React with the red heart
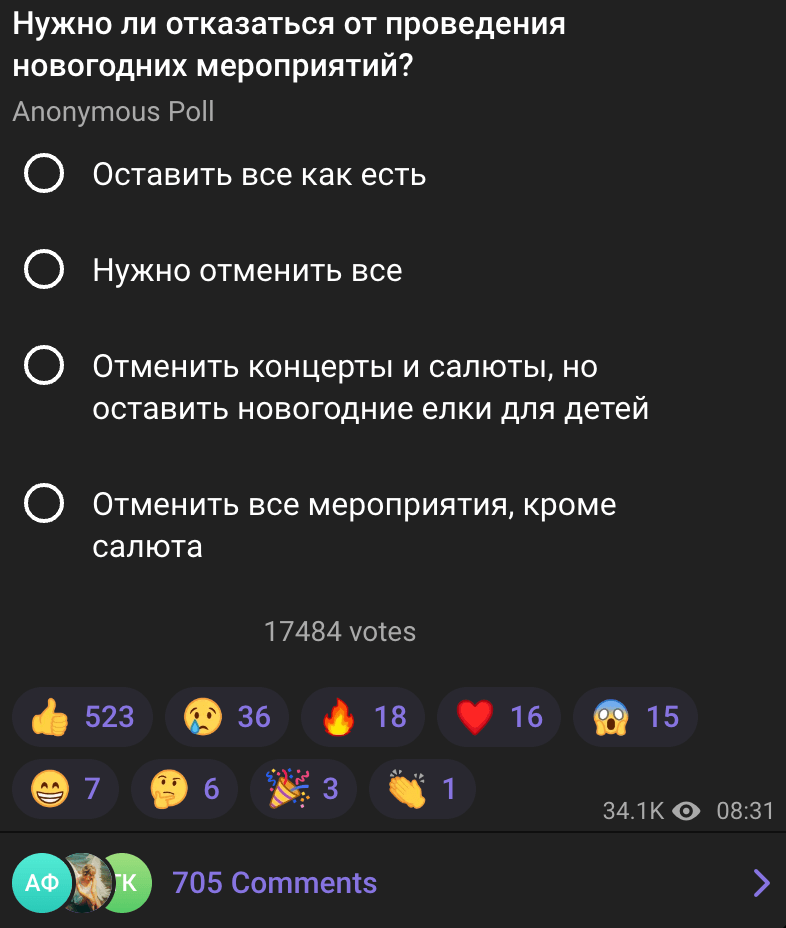The width and height of the screenshot is (786, 928). pos(498,716)
